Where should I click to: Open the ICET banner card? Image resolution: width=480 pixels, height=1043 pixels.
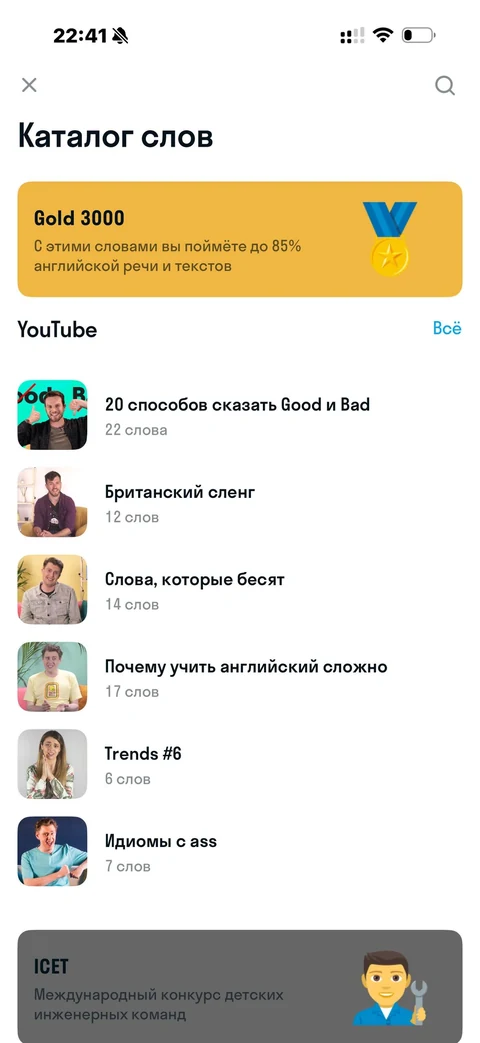239,986
